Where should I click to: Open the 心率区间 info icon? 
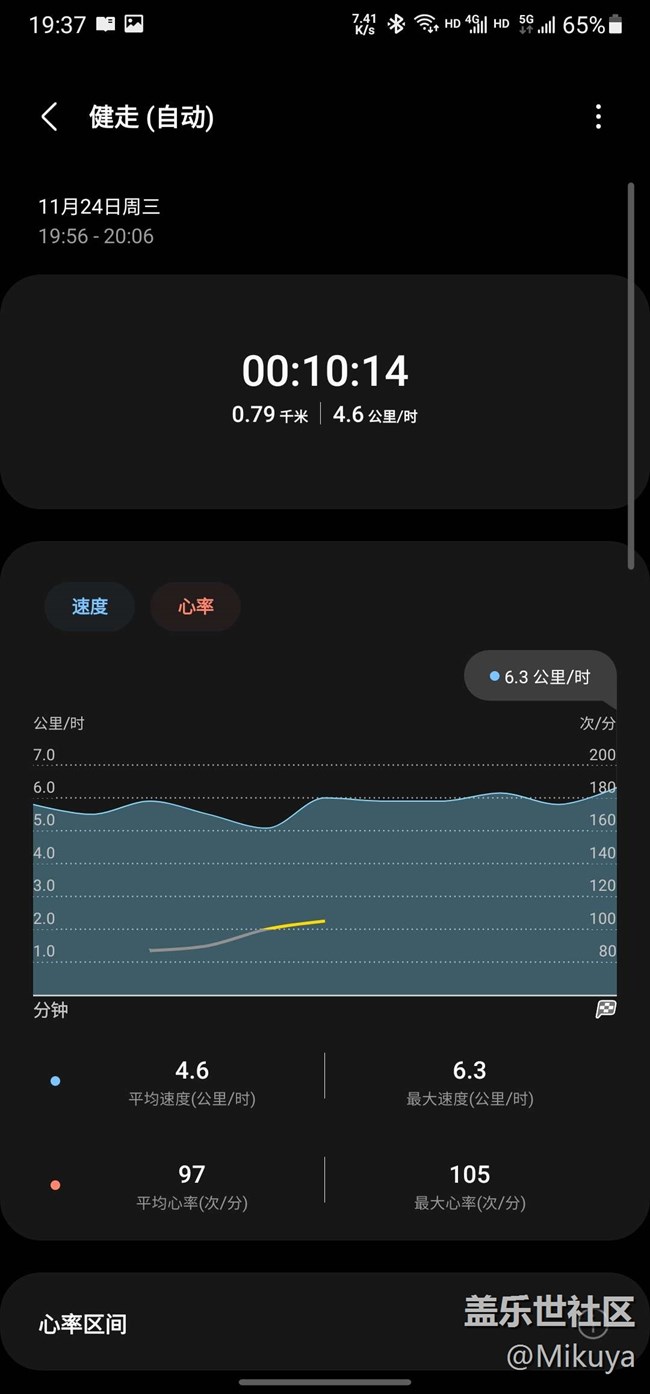594,1326
